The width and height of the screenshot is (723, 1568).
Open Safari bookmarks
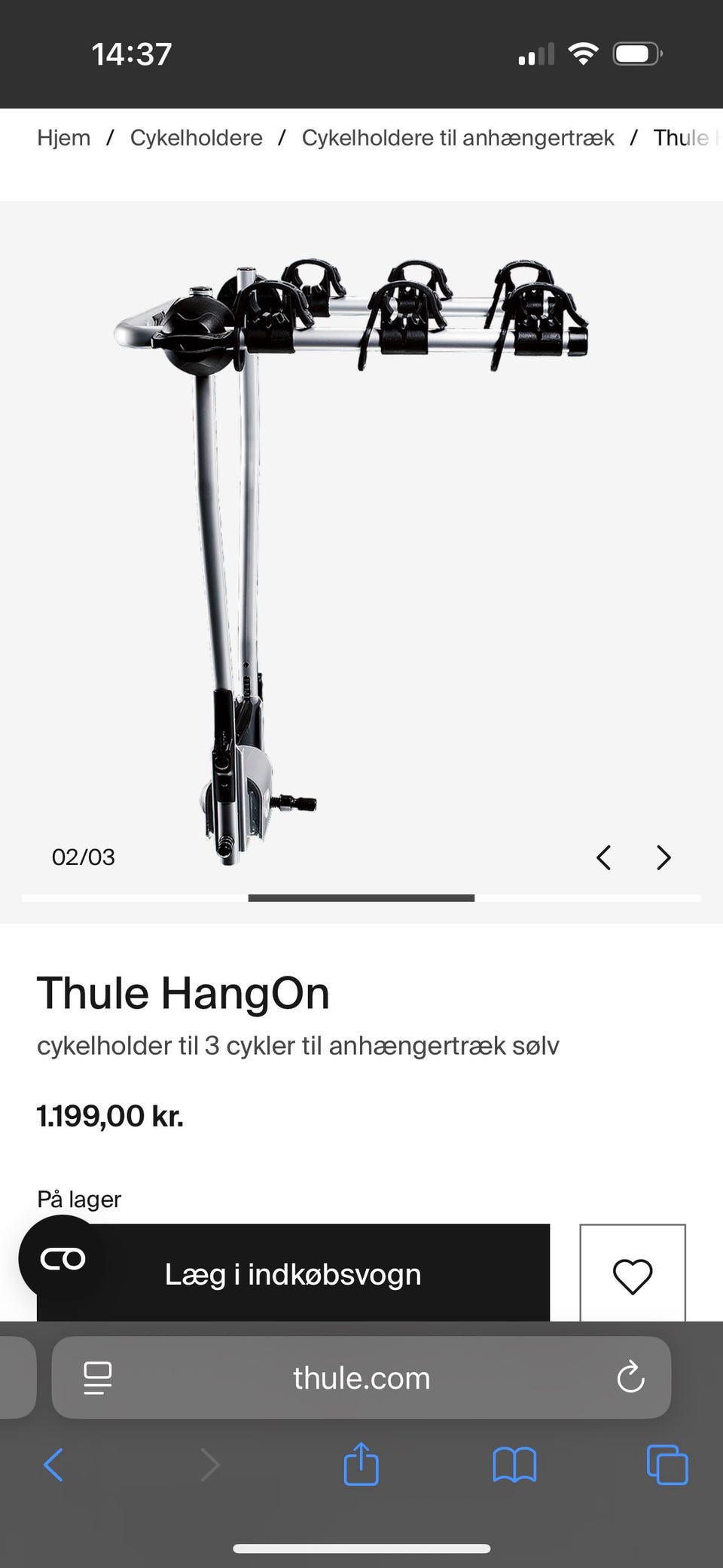pos(514,1465)
